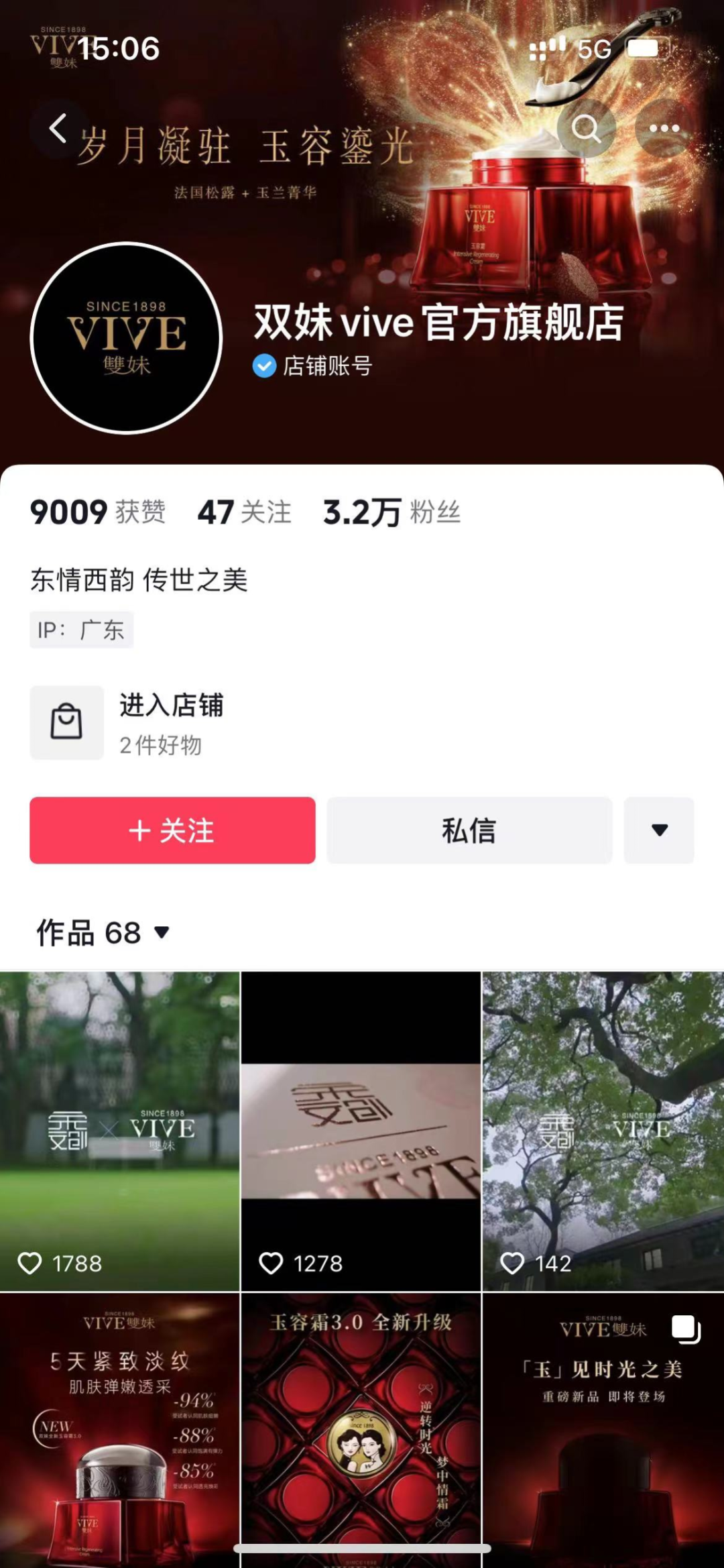Open the 作品 68 sort dropdown
Screen dimensions: 724x1568
[103, 933]
